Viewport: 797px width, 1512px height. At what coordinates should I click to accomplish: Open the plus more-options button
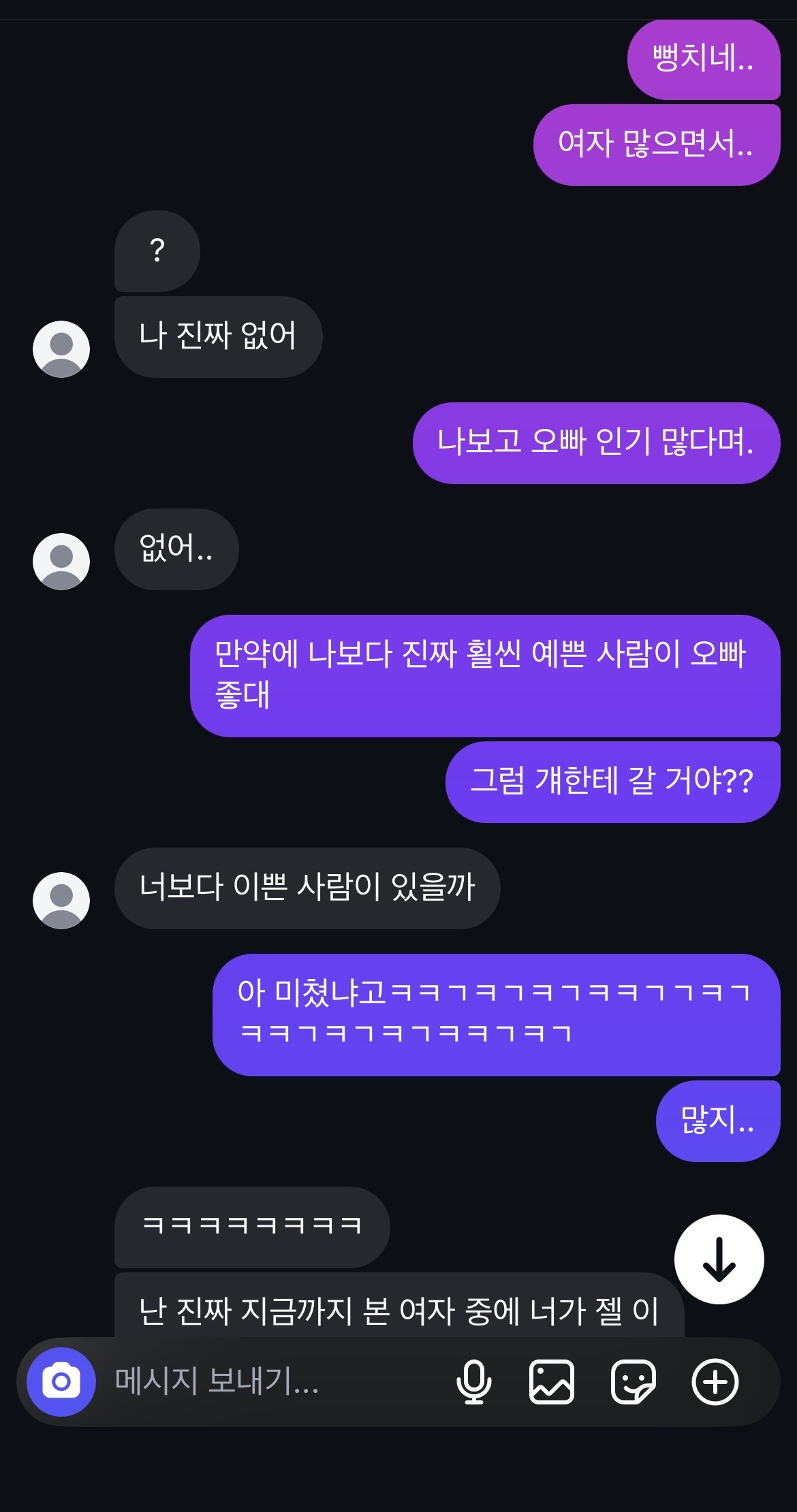pyautogui.click(x=715, y=1381)
